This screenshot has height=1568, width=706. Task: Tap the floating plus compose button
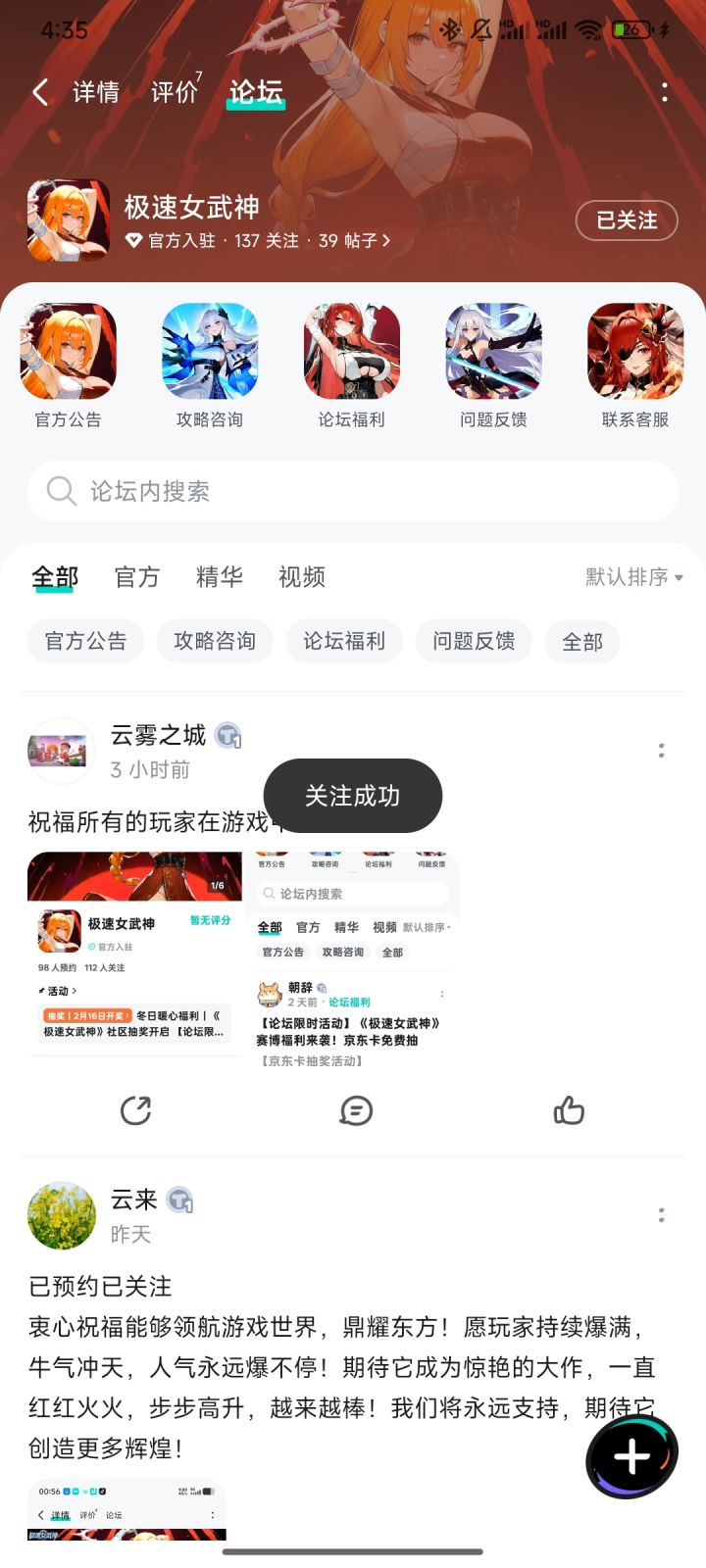click(631, 1457)
